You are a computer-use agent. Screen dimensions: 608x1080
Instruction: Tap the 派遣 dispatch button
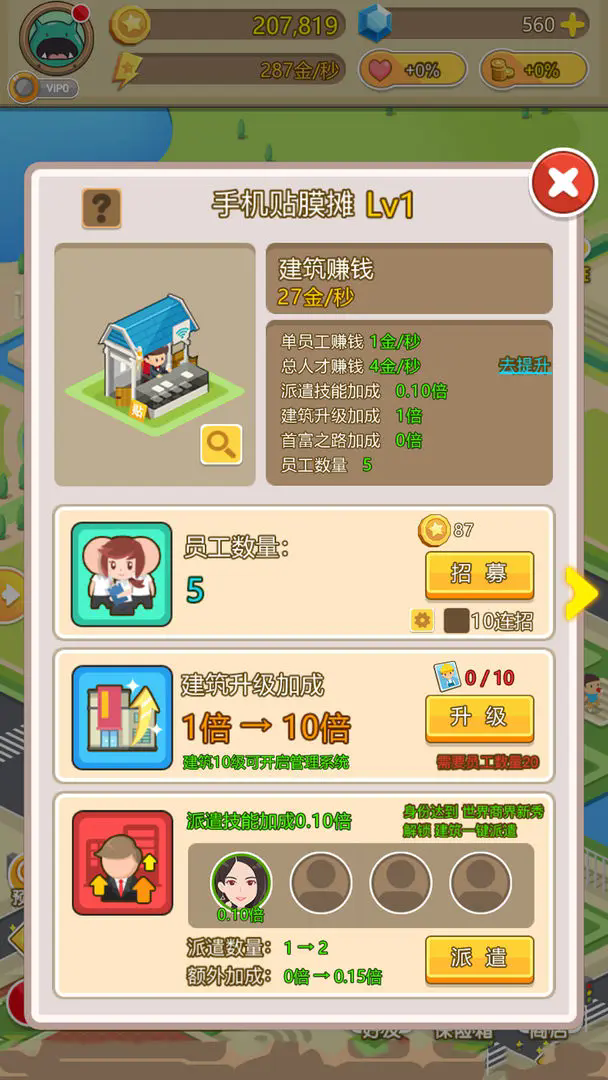click(479, 957)
